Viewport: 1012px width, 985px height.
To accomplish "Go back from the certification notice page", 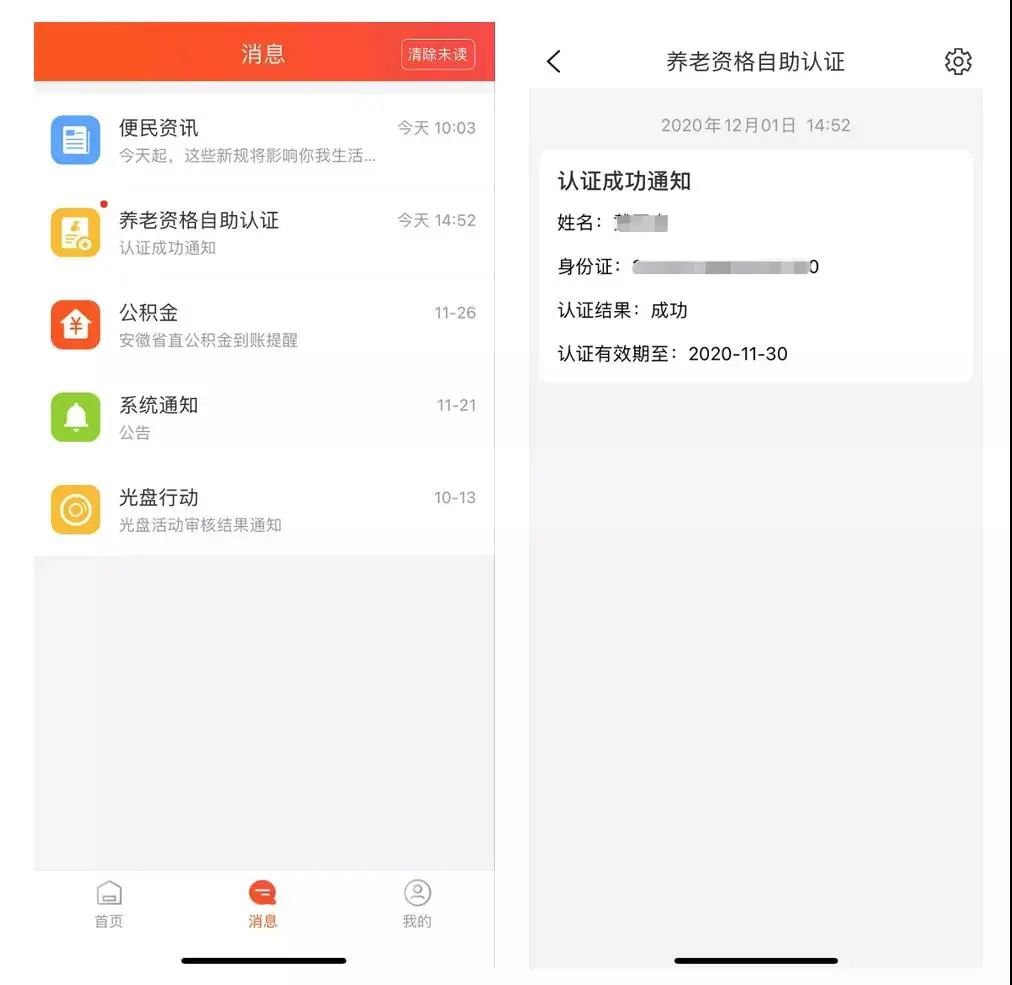I will (554, 62).
